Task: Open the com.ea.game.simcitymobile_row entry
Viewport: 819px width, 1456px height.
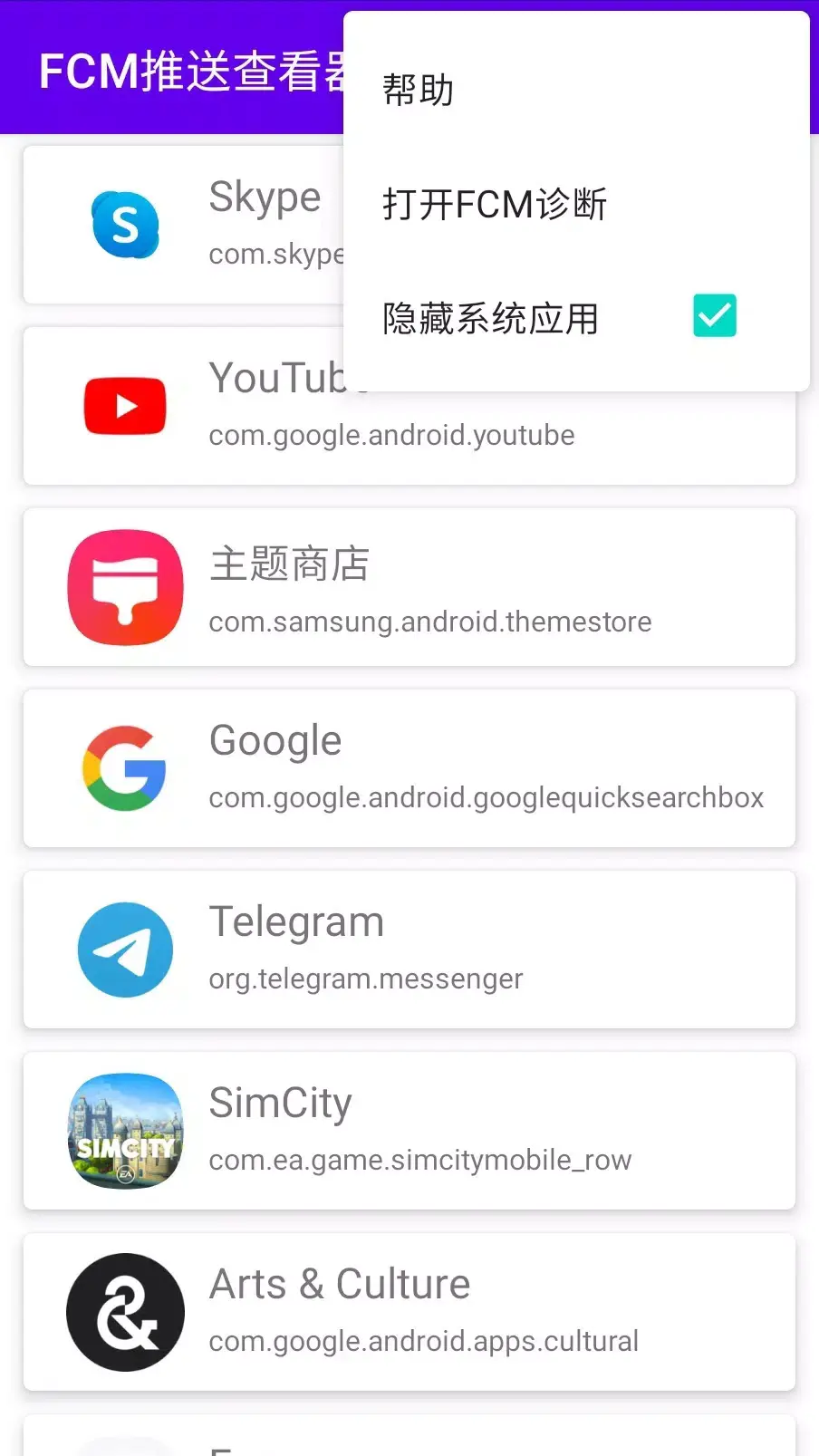Action: tap(409, 1131)
